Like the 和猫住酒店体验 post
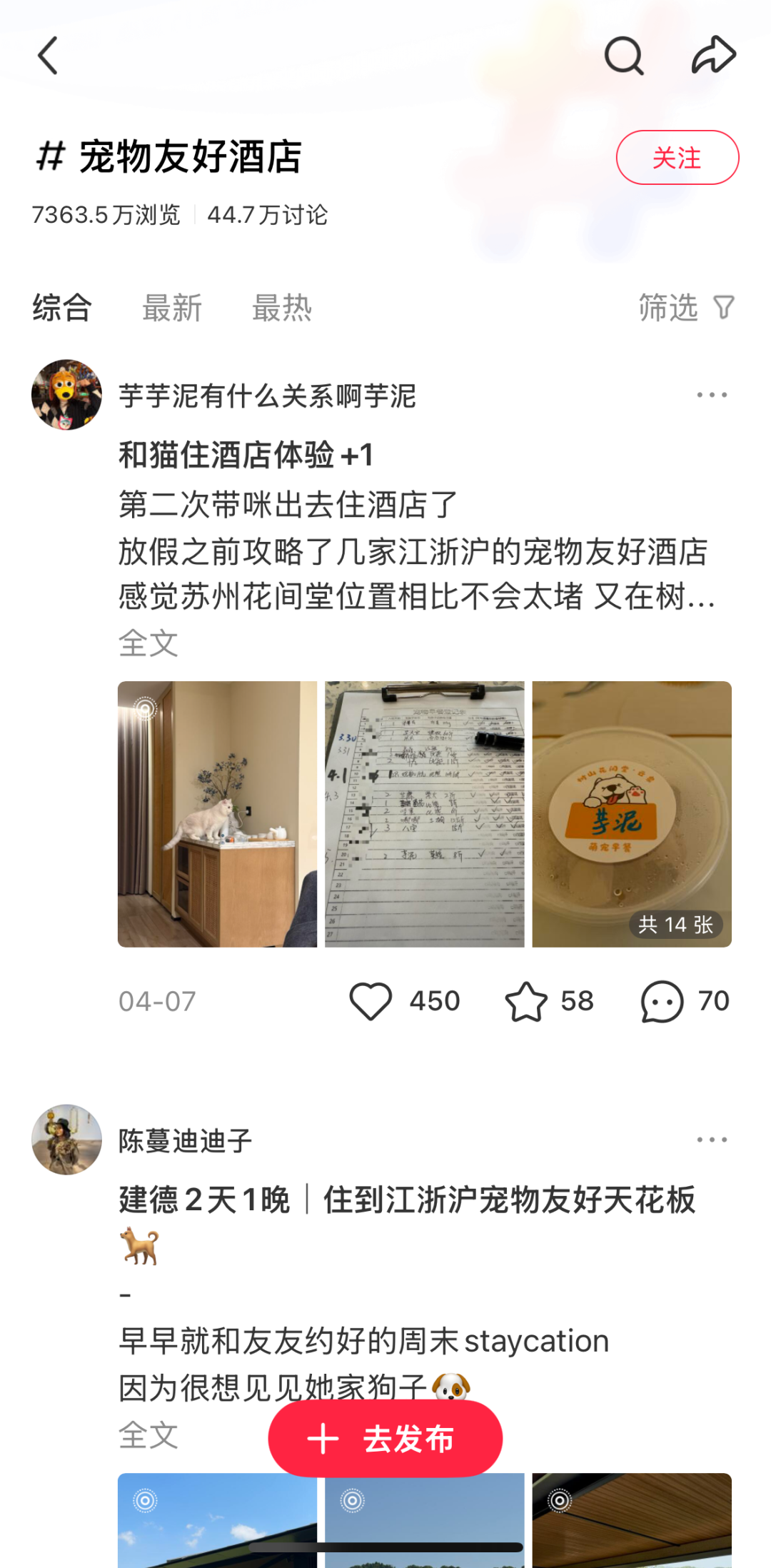 point(371,1001)
